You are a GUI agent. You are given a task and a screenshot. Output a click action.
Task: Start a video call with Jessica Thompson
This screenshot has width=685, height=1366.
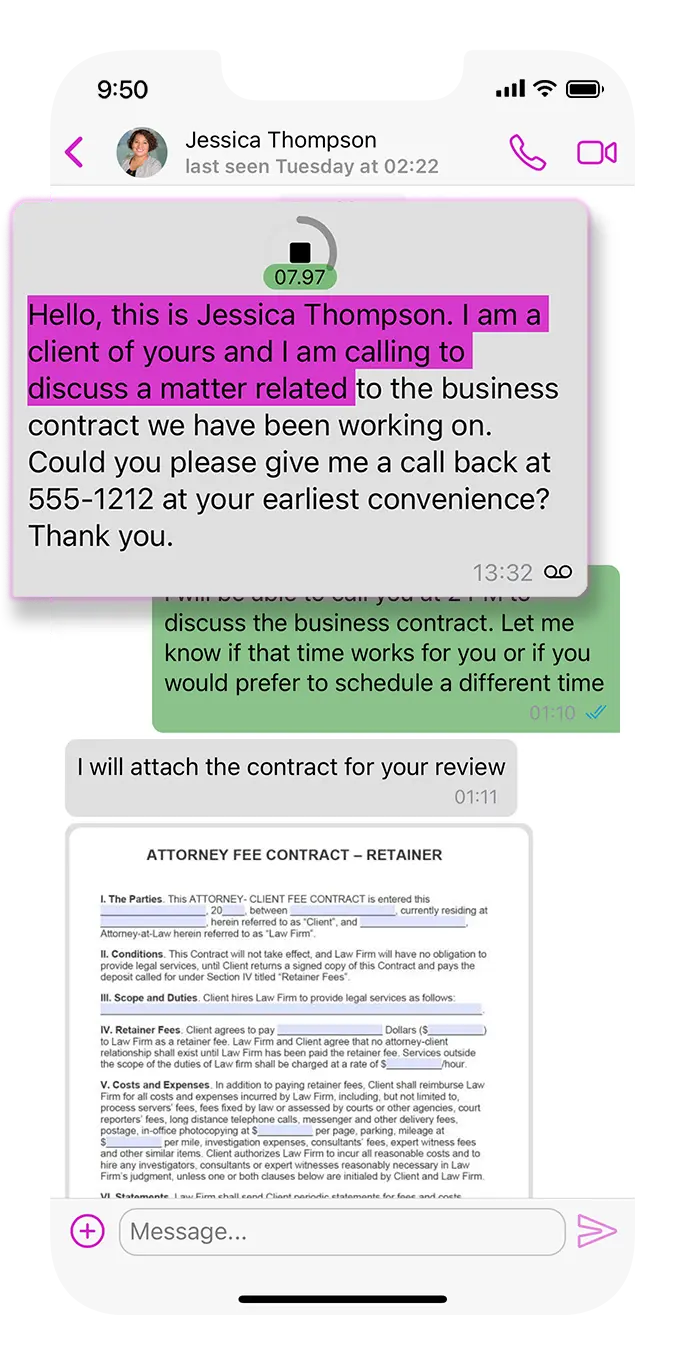[x=597, y=152]
